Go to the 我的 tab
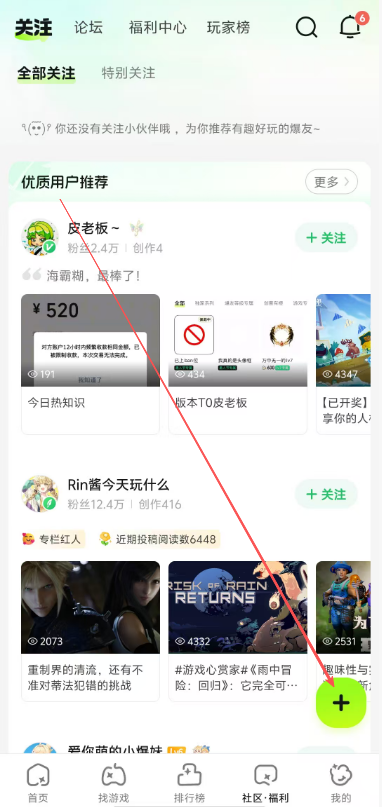Image resolution: width=382 pixels, height=807 pixels. tap(342, 783)
